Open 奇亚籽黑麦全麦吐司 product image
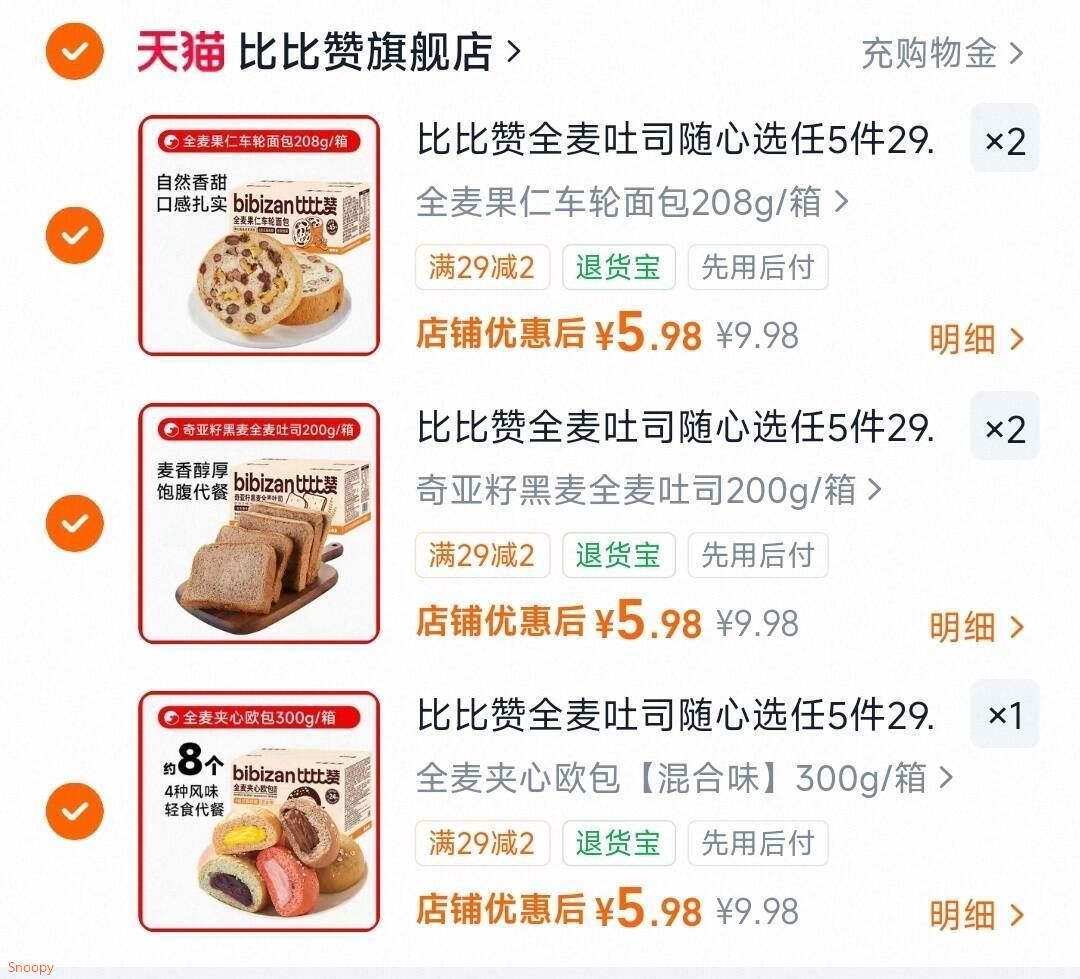Screen dimensions: 1080x979 point(259,524)
